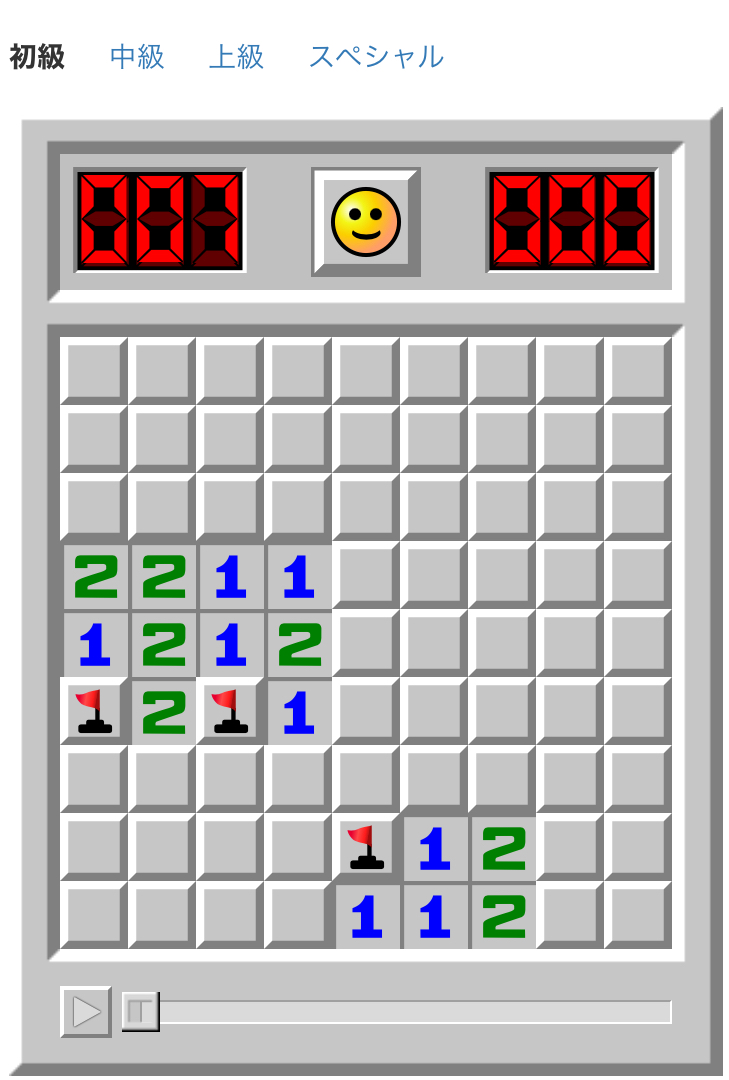Switch to the 中級 difficulty

click(x=137, y=57)
